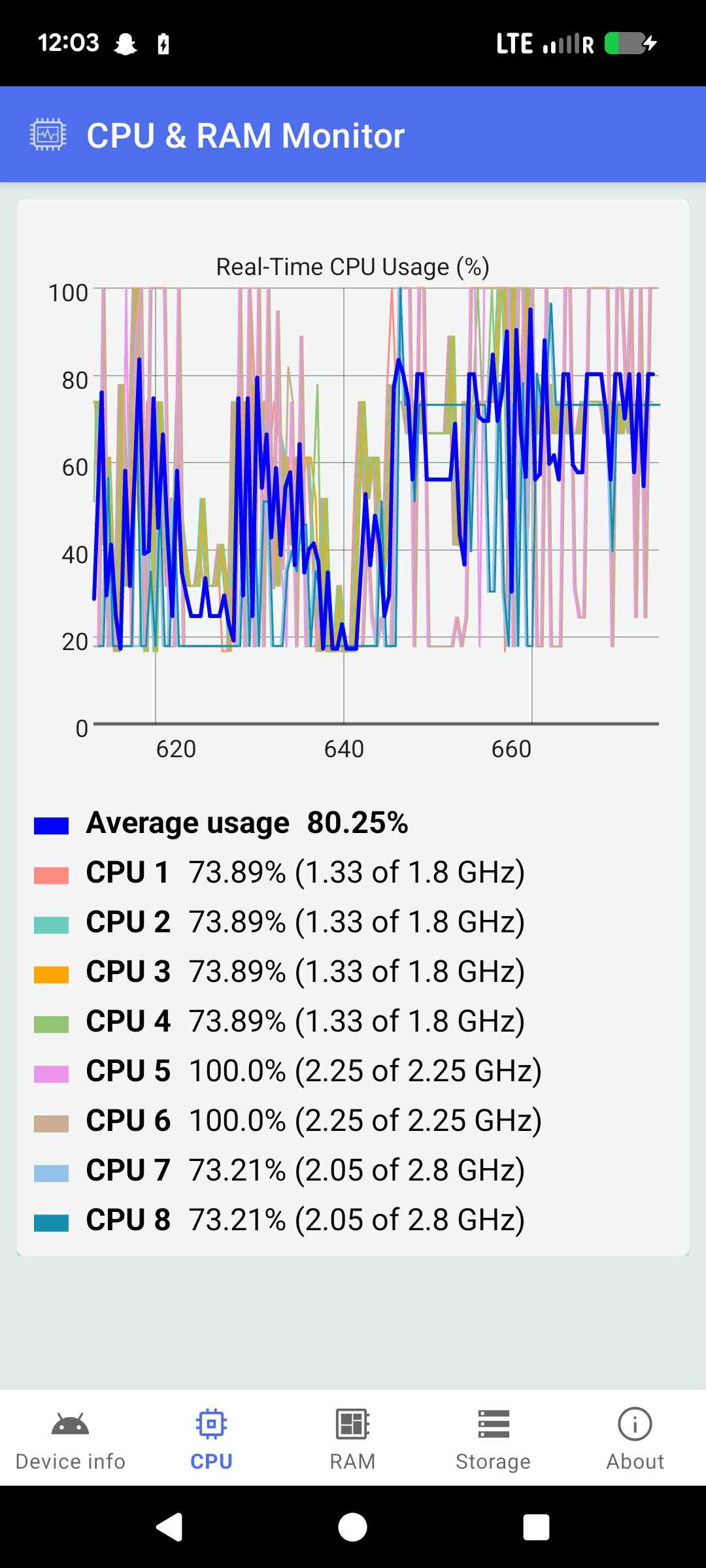Select the CPU tab

(x=211, y=1437)
